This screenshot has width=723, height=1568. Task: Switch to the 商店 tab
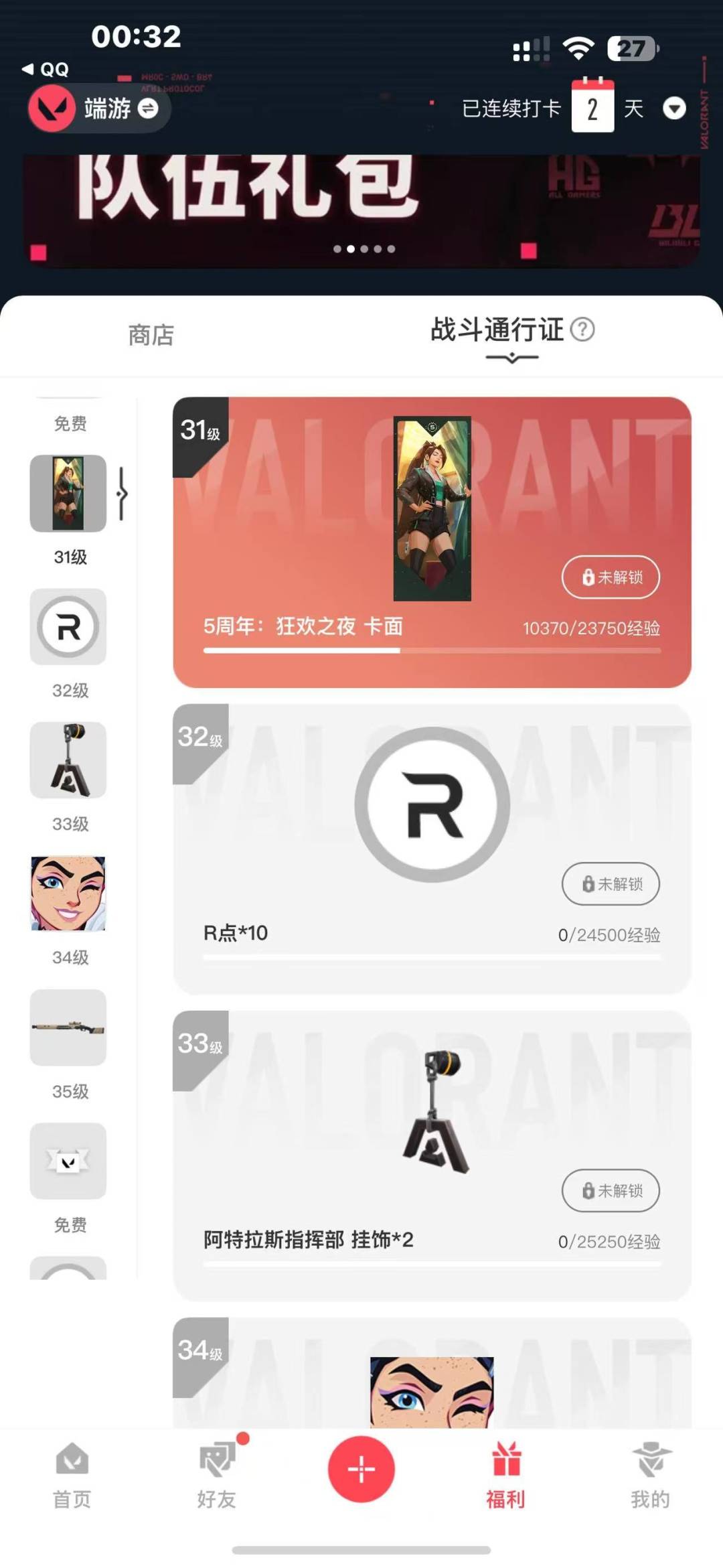click(x=151, y=335)
